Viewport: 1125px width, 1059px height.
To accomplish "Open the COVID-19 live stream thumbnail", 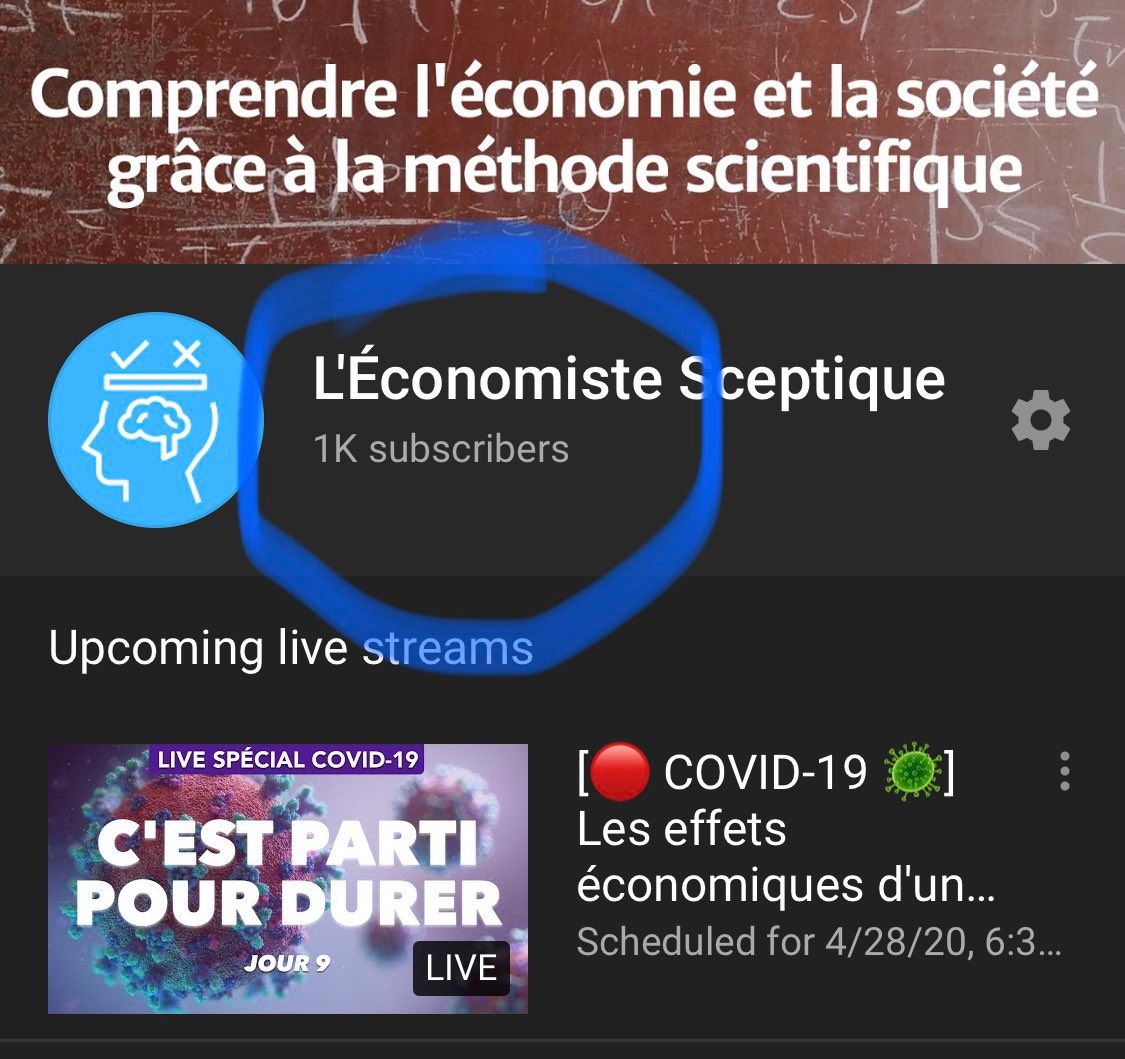I will pyautogui.click(x=288, y=878).
